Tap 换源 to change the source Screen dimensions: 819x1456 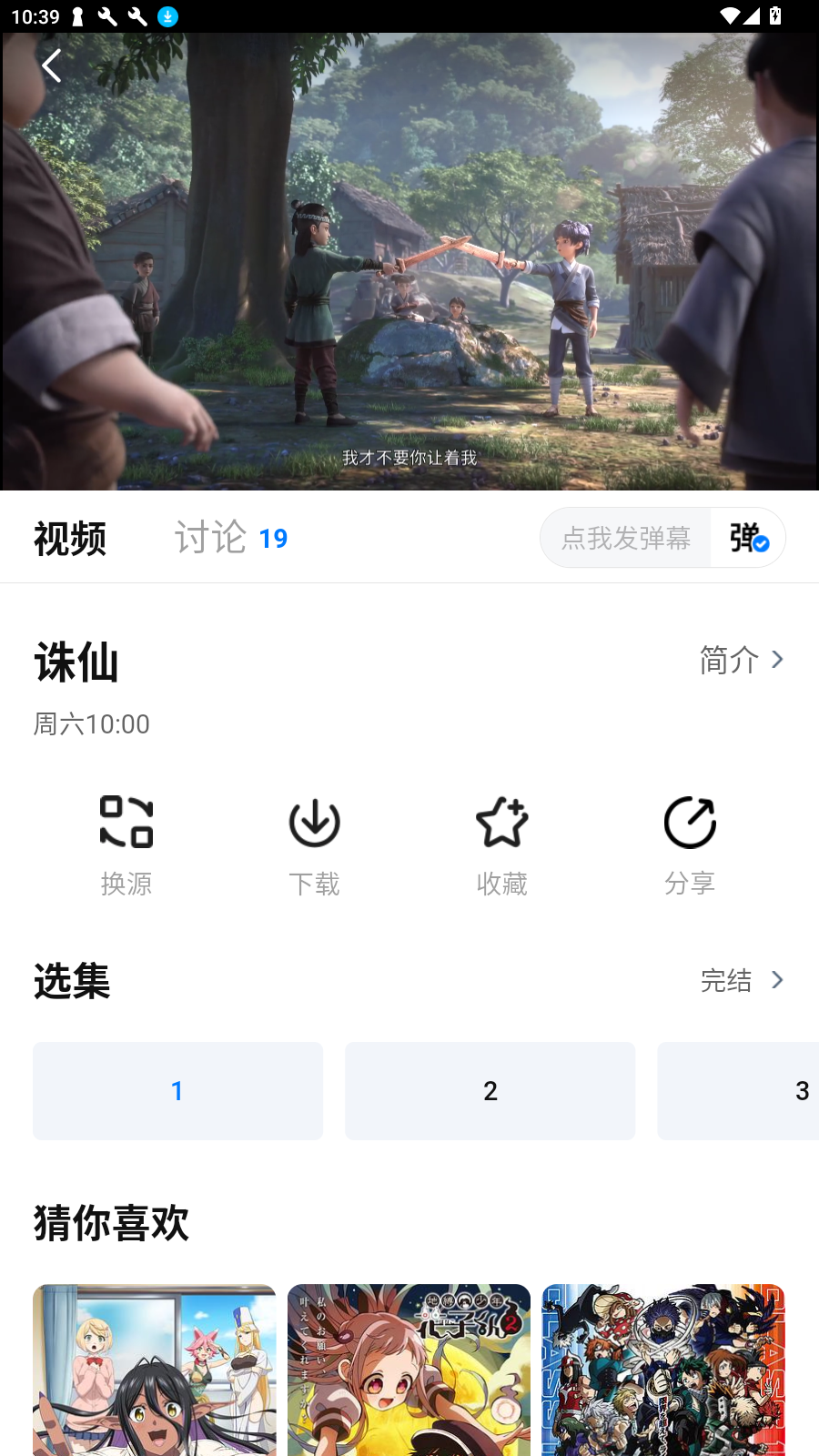pos(126,845)
